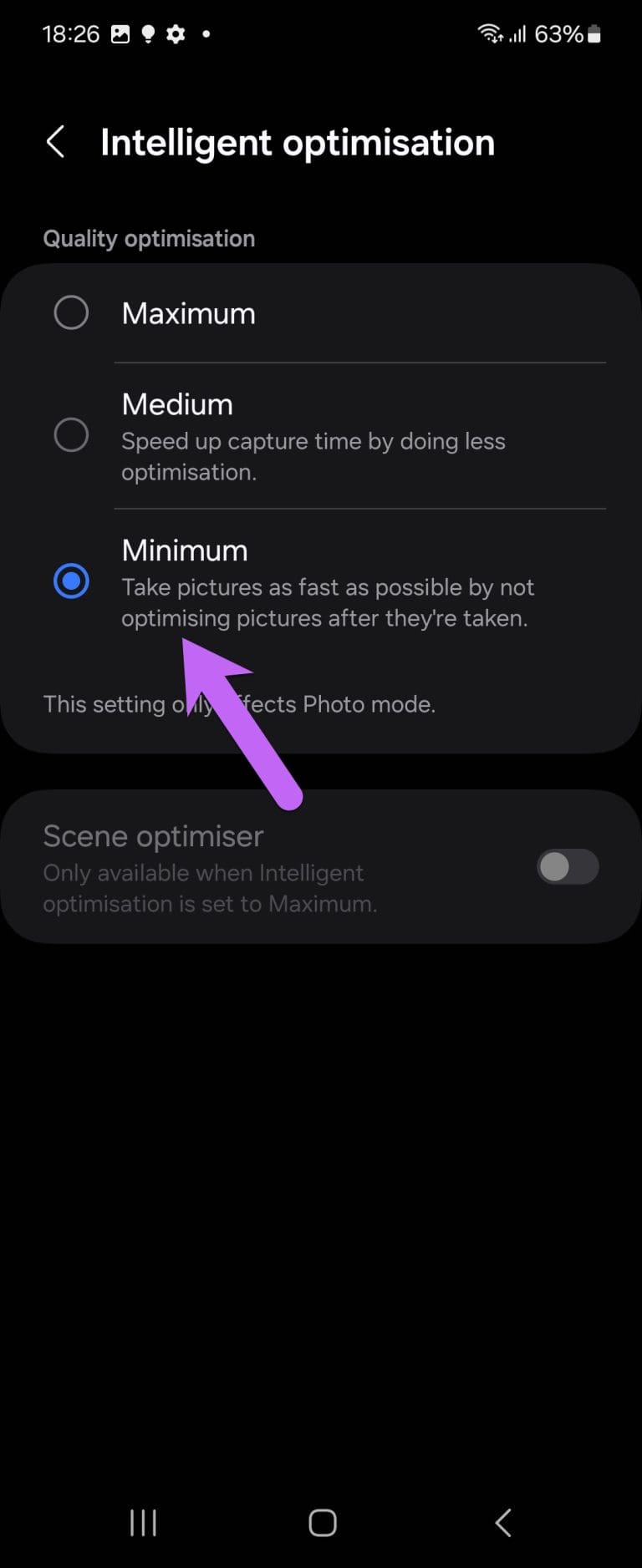Tap the system back button
The width and height of the screenshot is (642, 1568).
pyautogui.click(x=502, y=1523)
